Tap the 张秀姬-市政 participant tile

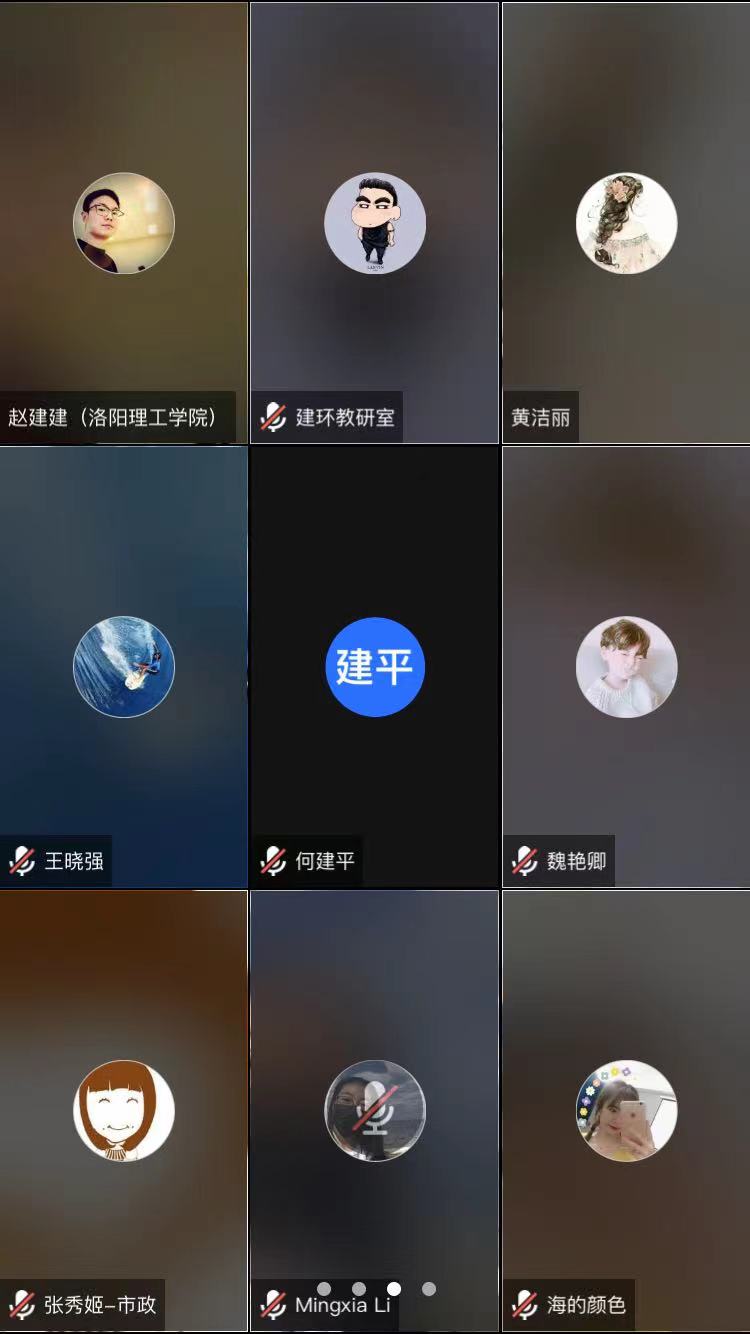[x=124, y=1110]
